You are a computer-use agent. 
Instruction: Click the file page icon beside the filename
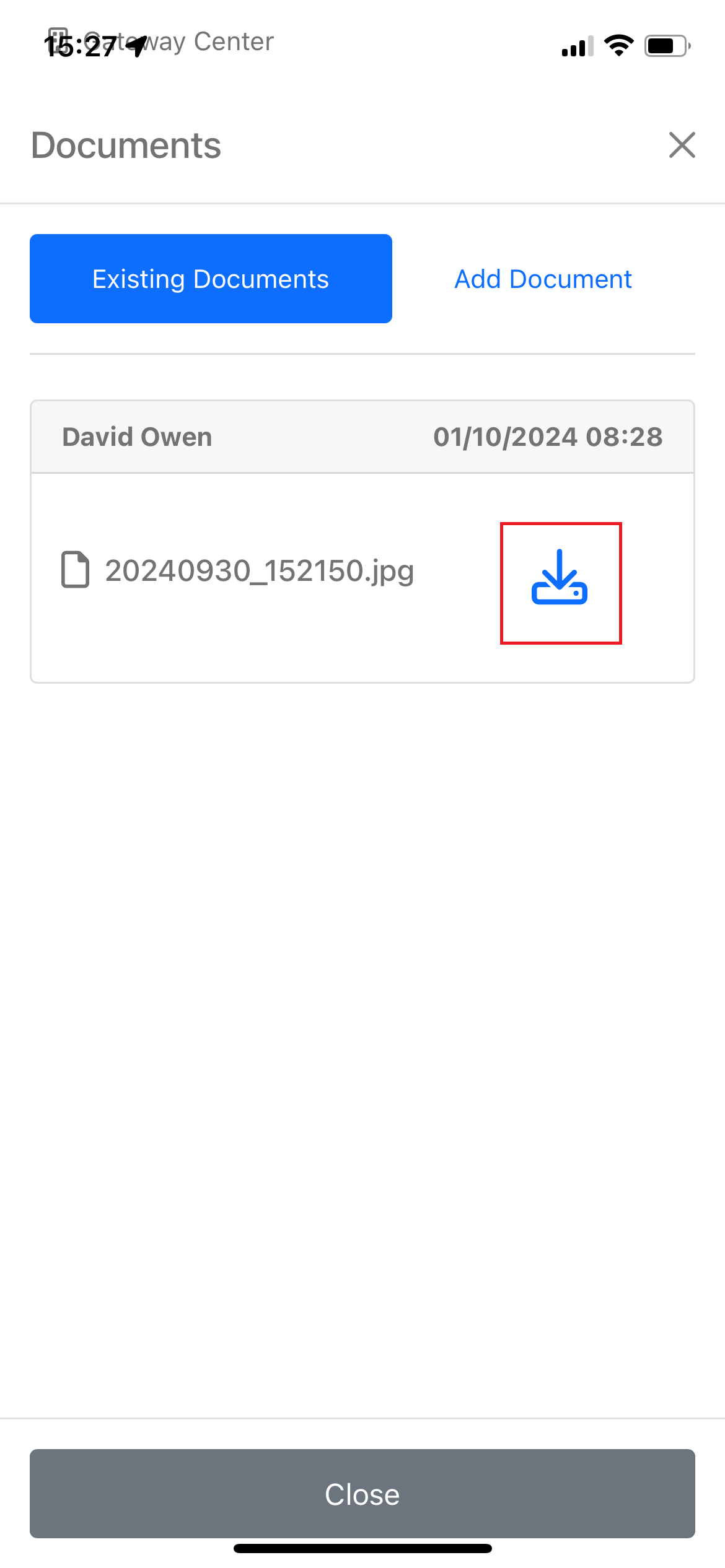(x=76, y=570)
